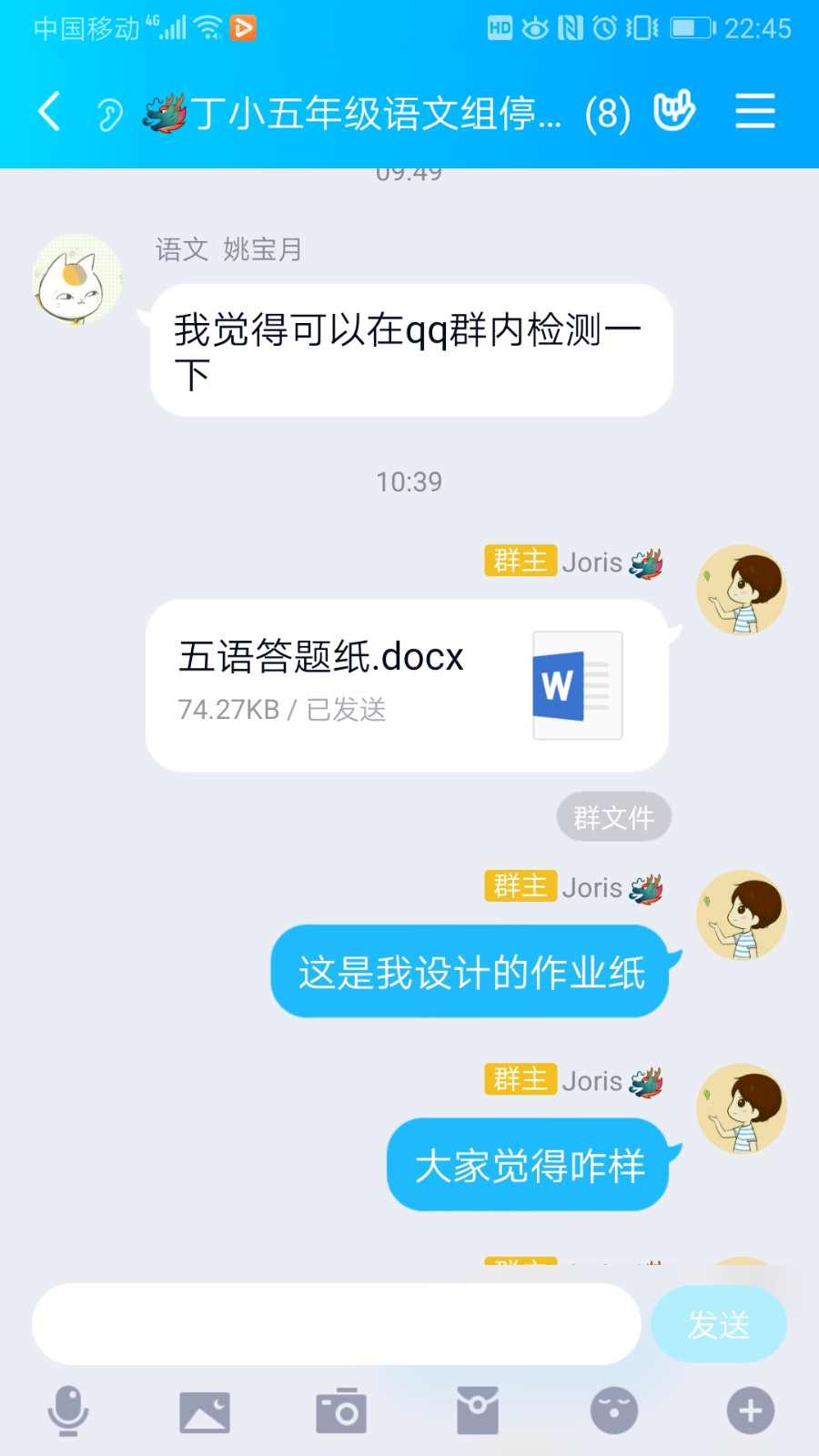Go back from the group chat
The width and height of the screenshot is (819, 1456).
coord(49,113)
